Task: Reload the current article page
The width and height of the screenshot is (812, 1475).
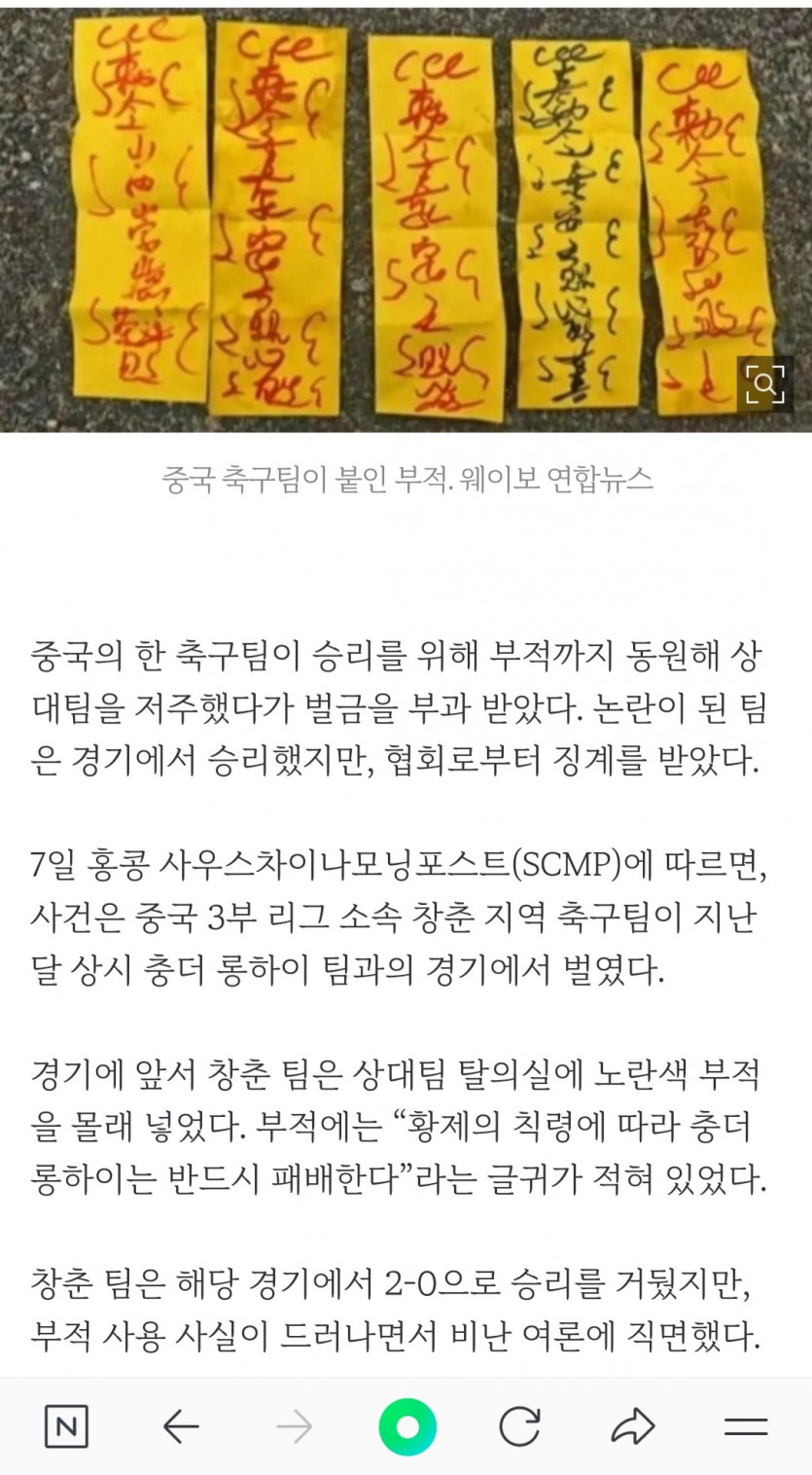Action: [x=520, y=1427]
